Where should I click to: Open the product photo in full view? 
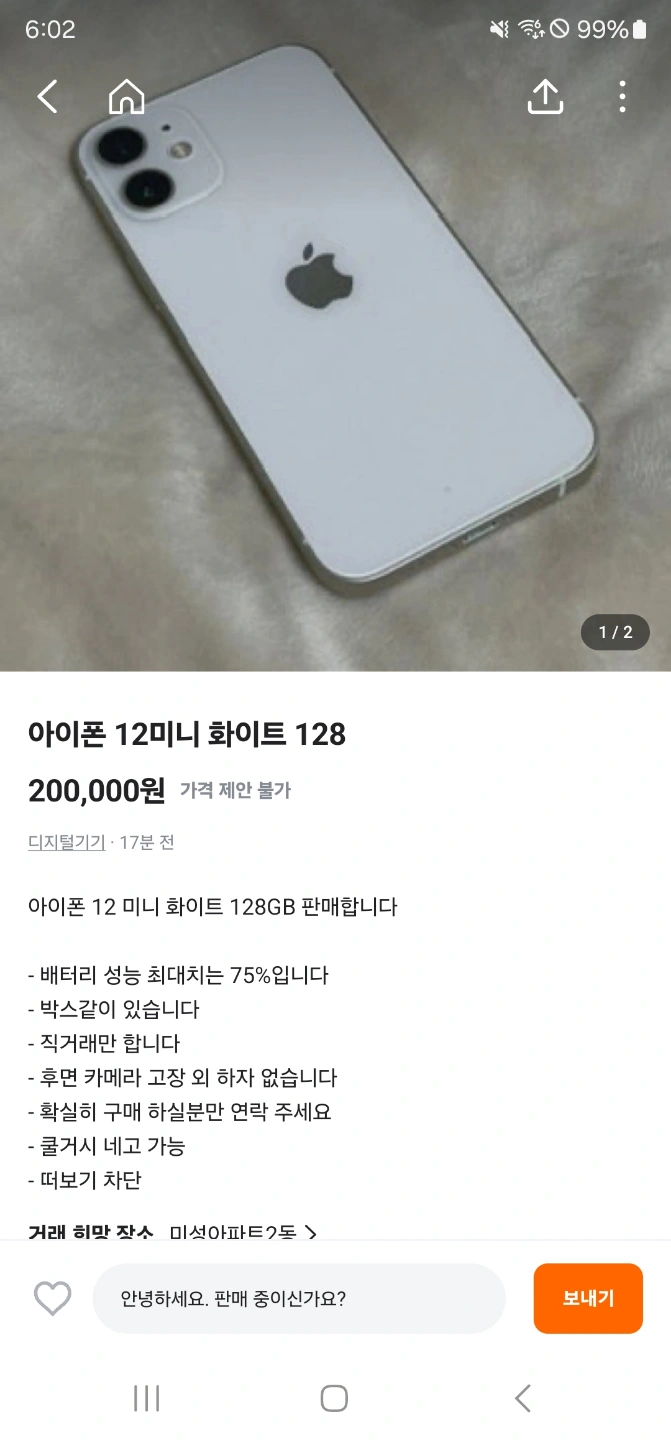pyautogui.click(x=335, y=380)
